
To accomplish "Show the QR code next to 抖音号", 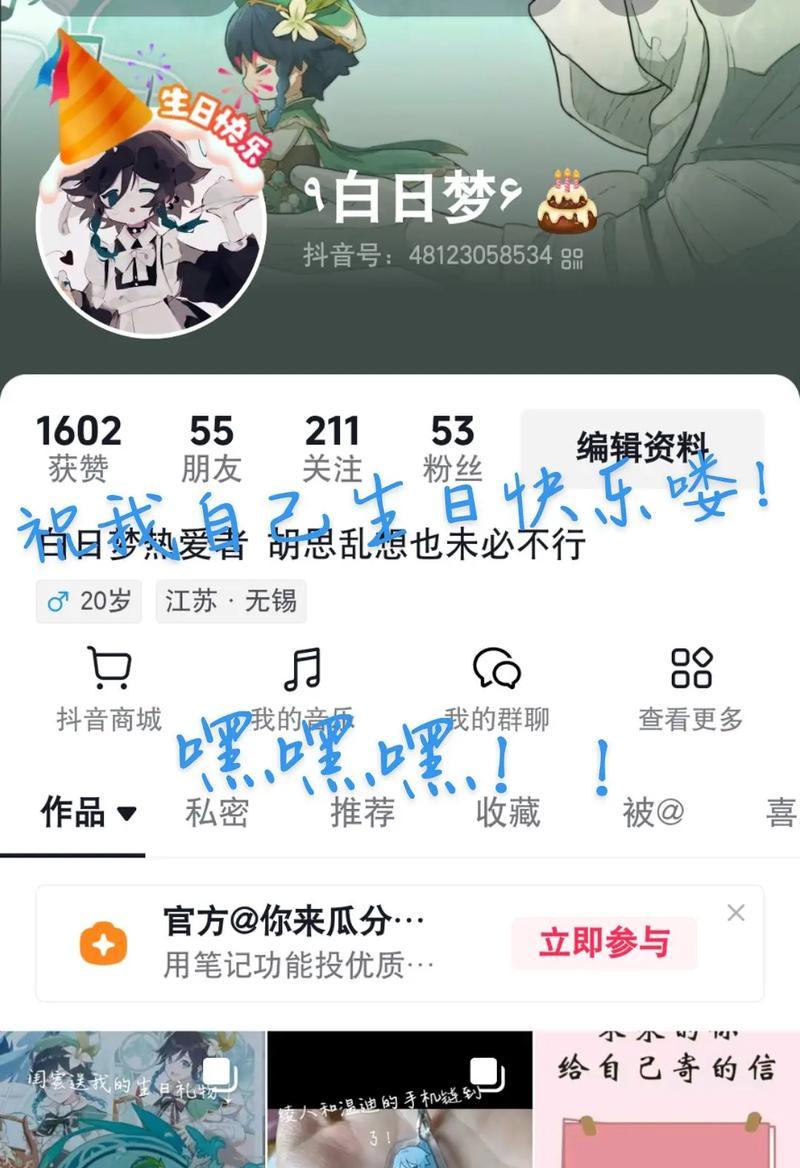I will [x=572, y=257].
